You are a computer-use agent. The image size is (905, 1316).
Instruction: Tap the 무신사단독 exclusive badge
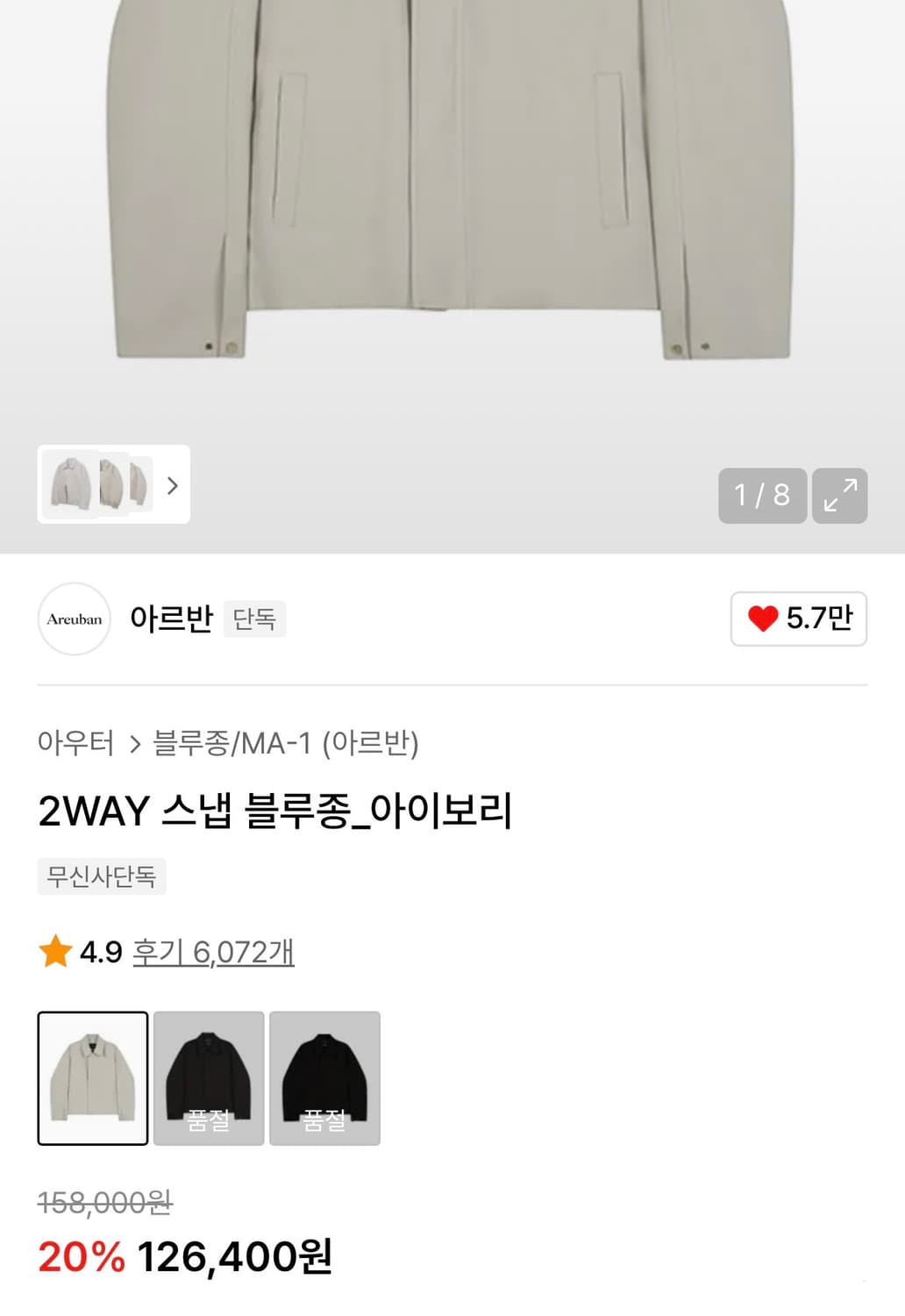point(99,877)
